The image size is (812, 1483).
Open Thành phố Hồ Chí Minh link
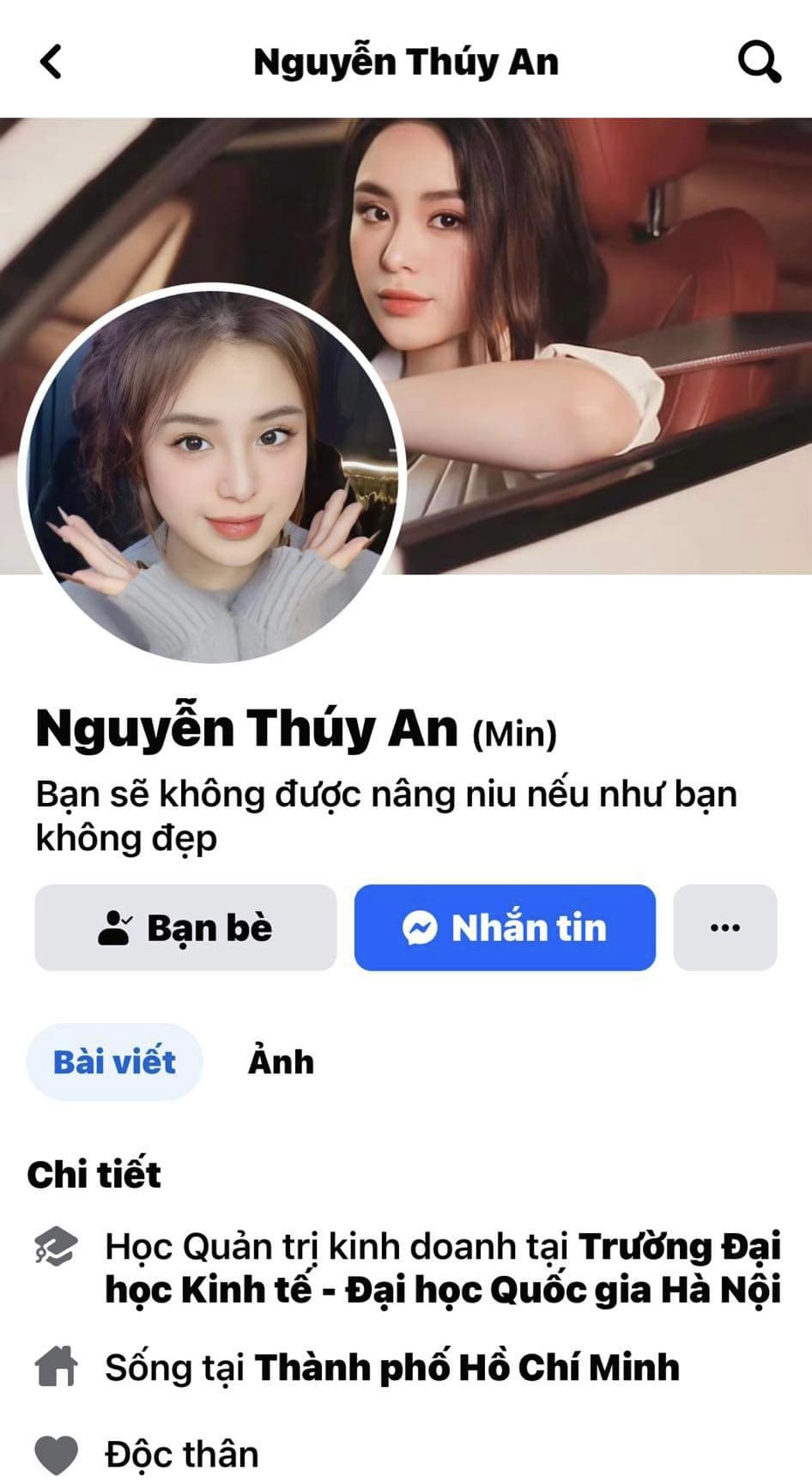pos(466,1367)
